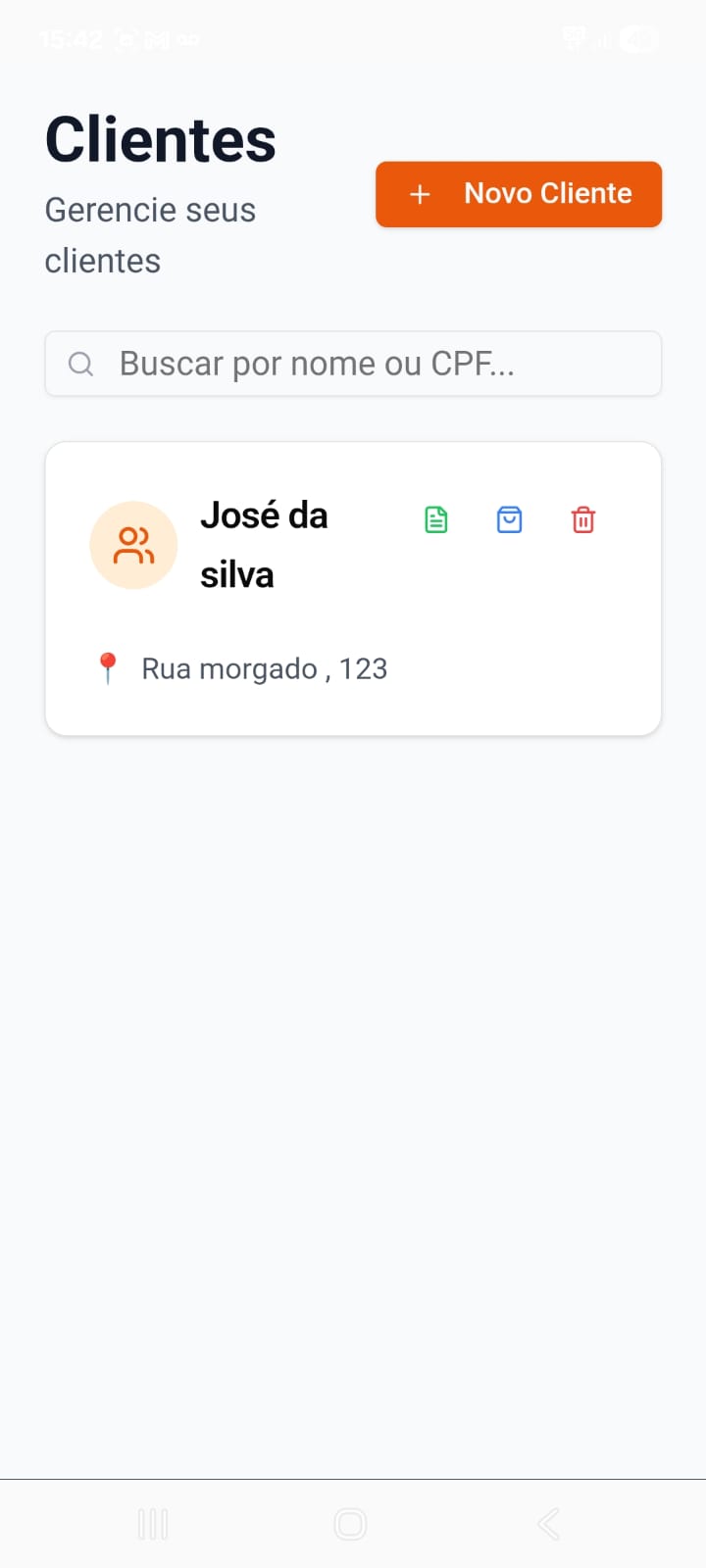Image resolution: width=706 pixels, height=1568 pixels.
Task: Delete José da silva using the trash icon
Action: click(582, 520)
